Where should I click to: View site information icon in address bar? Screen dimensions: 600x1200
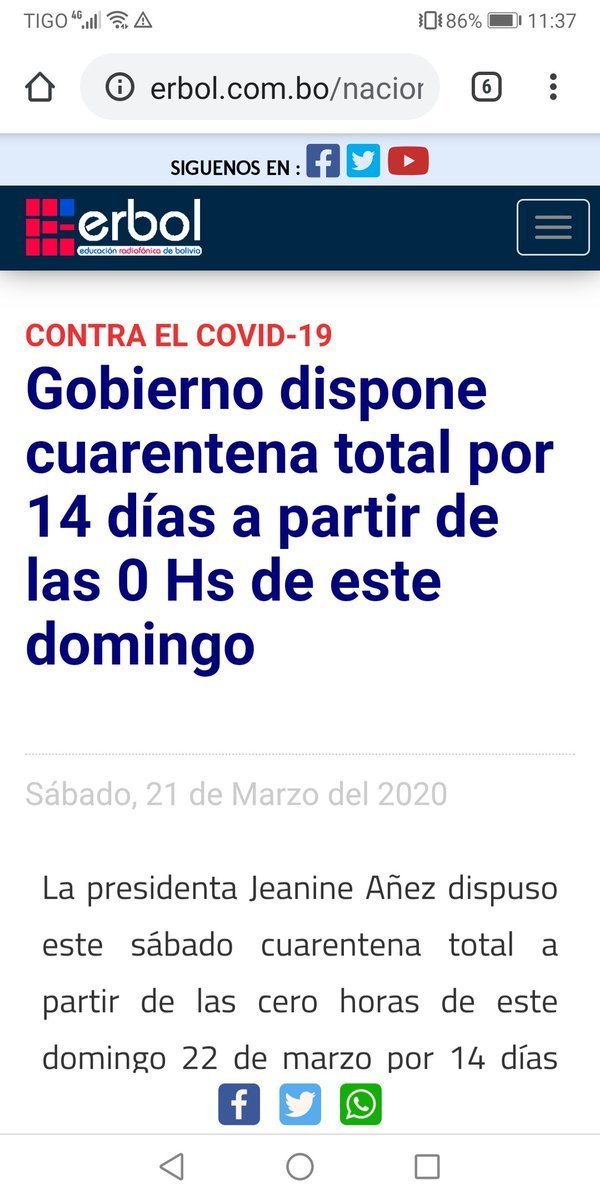(120, 88)
